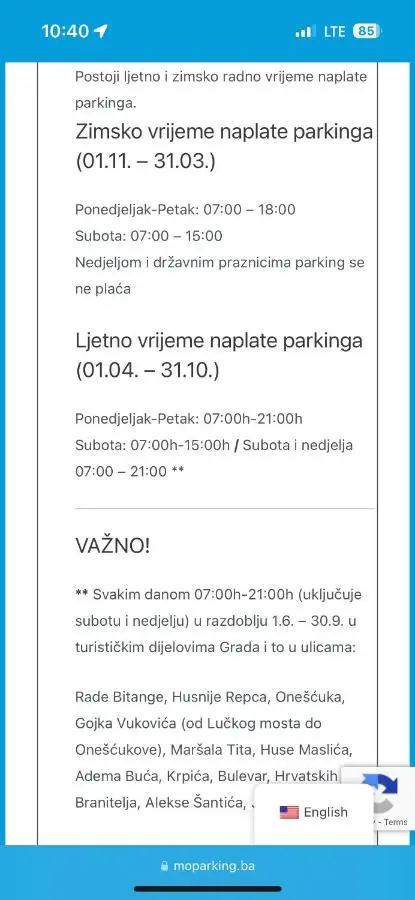415x900 pixels.
Task: Open the reCAPTCHA Terms link
Action: (x=396, y=822)
